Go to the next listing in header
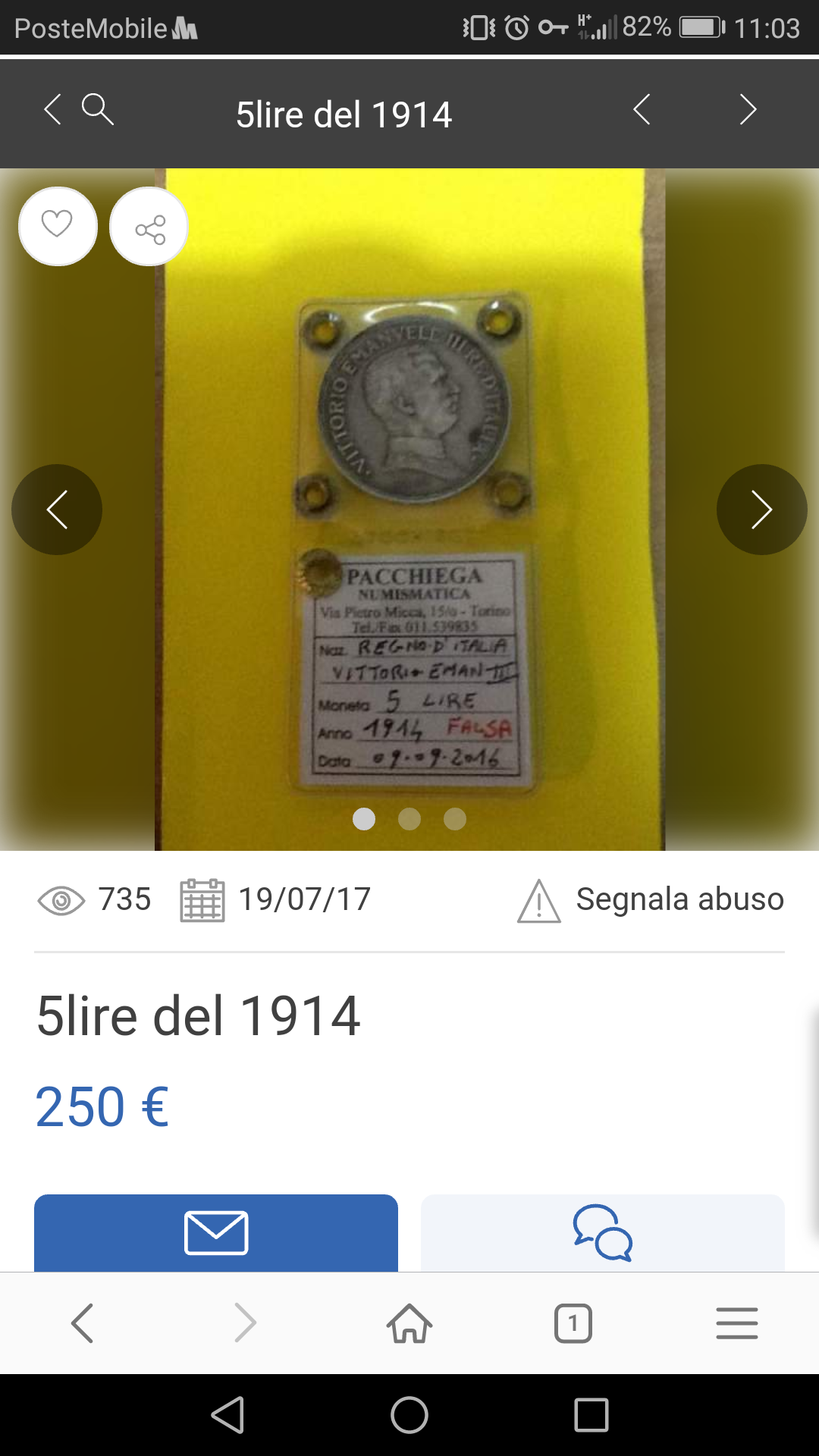The height and width of the screenshot is (1456, 819). coord(748,110)
